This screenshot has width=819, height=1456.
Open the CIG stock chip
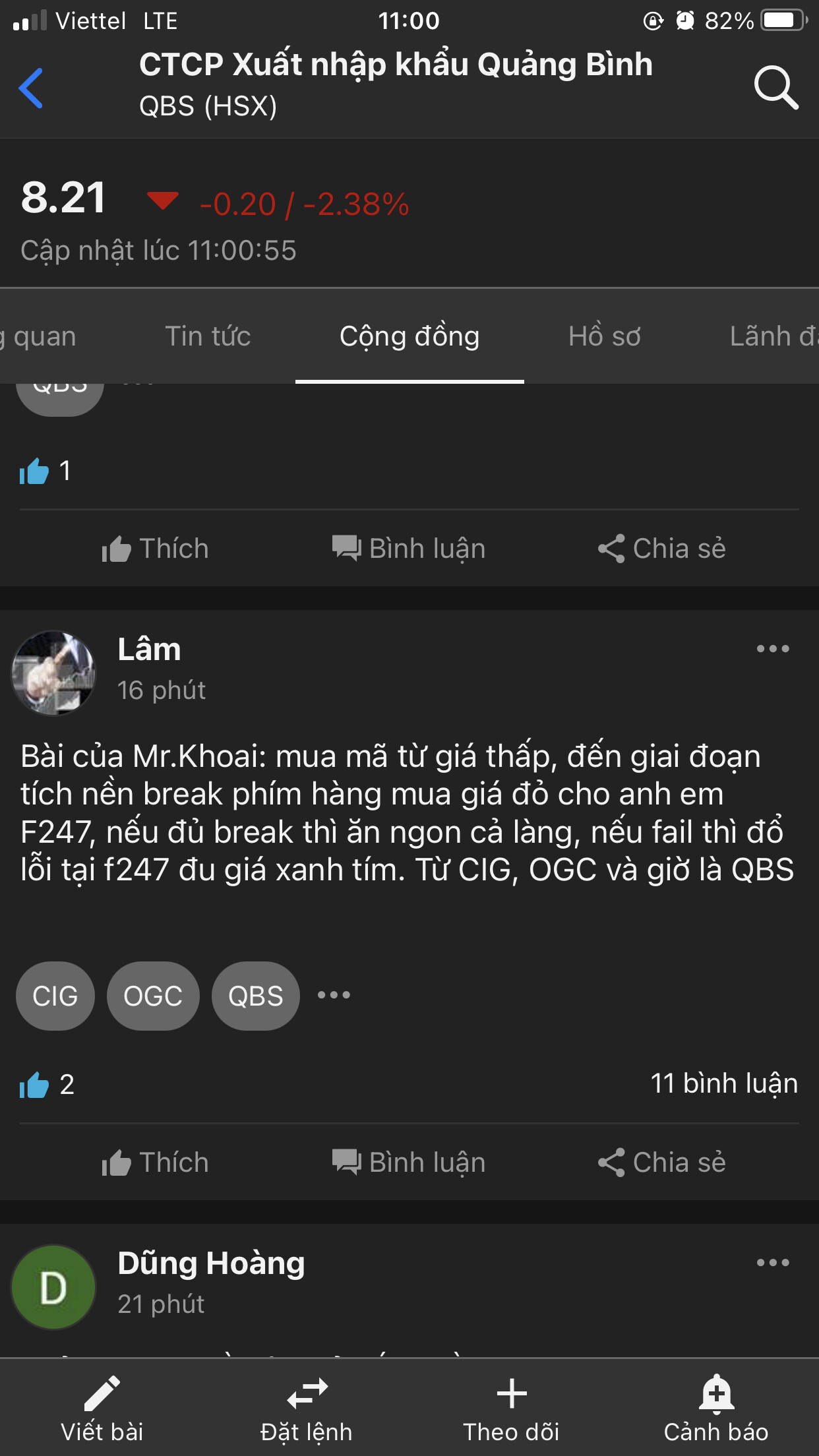[55, 996]
